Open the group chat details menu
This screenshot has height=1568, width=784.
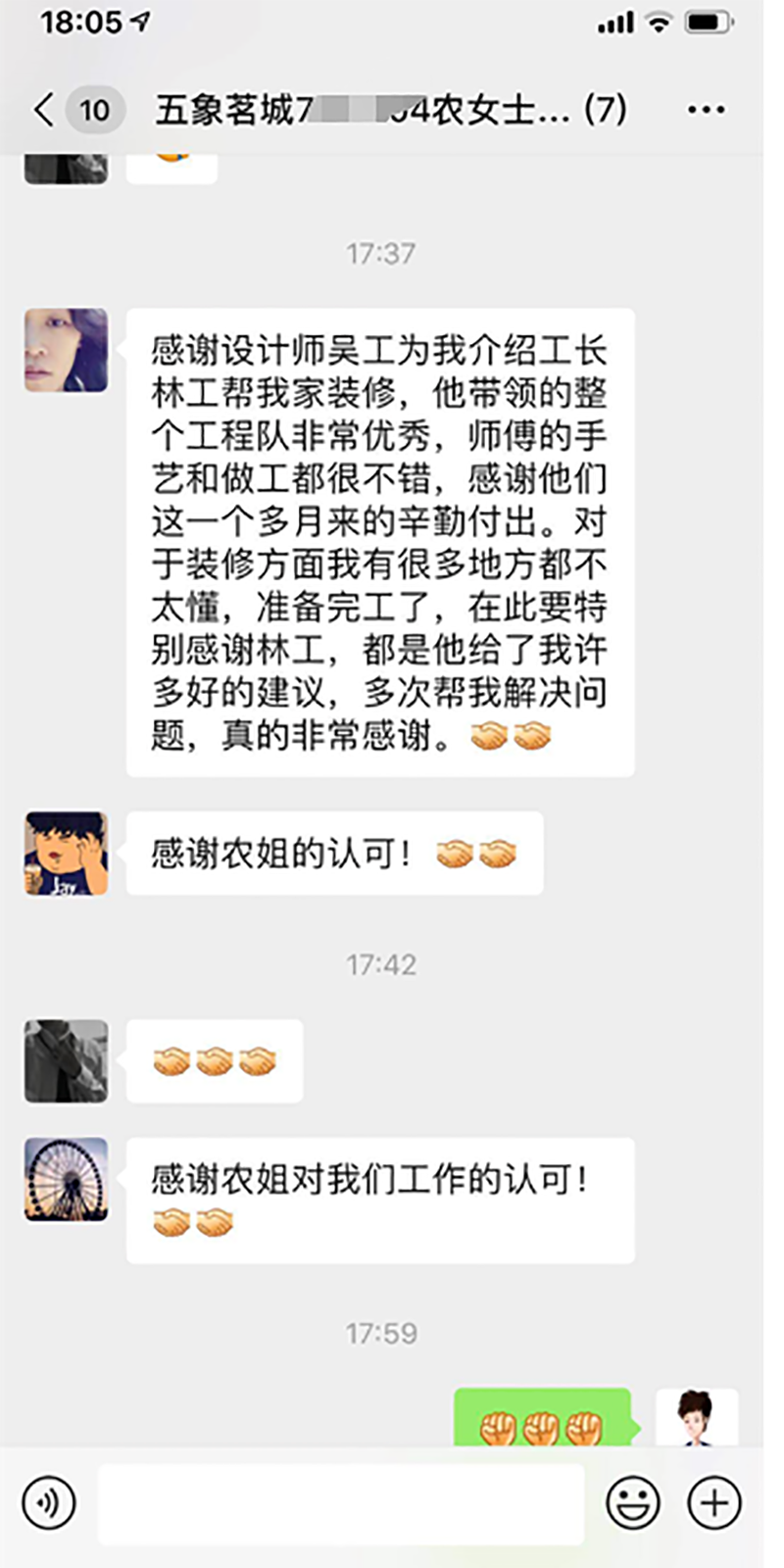click(x=706, y=110)
